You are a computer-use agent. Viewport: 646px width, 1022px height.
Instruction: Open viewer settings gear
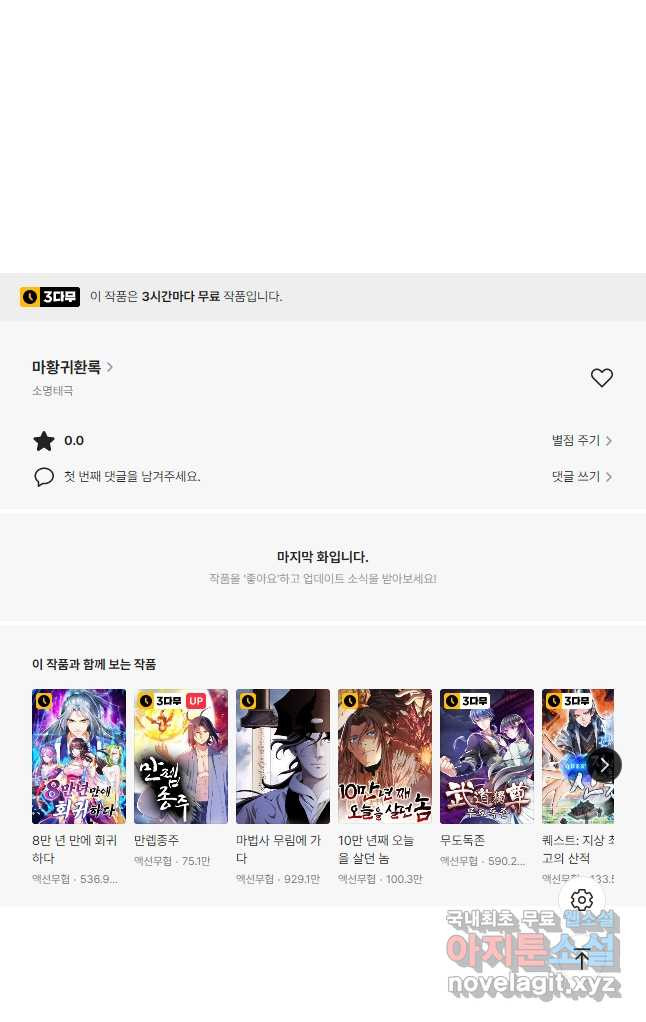pos(582,900)
